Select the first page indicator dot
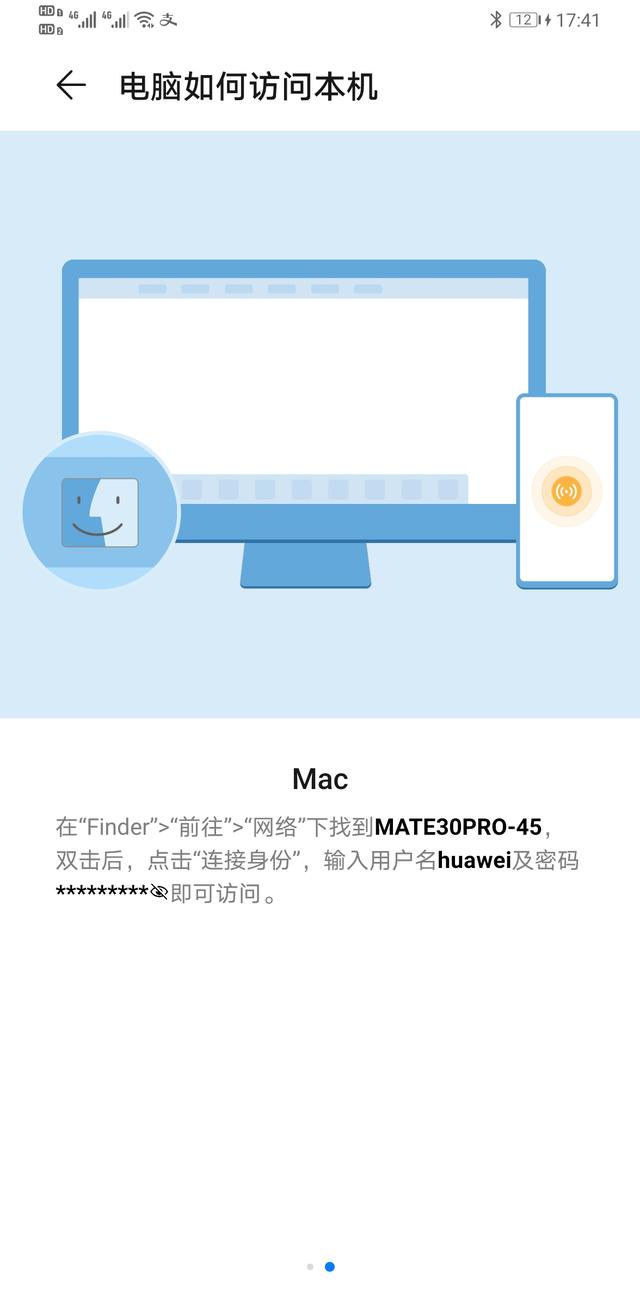Image resolution: width=640 pixels, height=1306 pixels. 310,1267
